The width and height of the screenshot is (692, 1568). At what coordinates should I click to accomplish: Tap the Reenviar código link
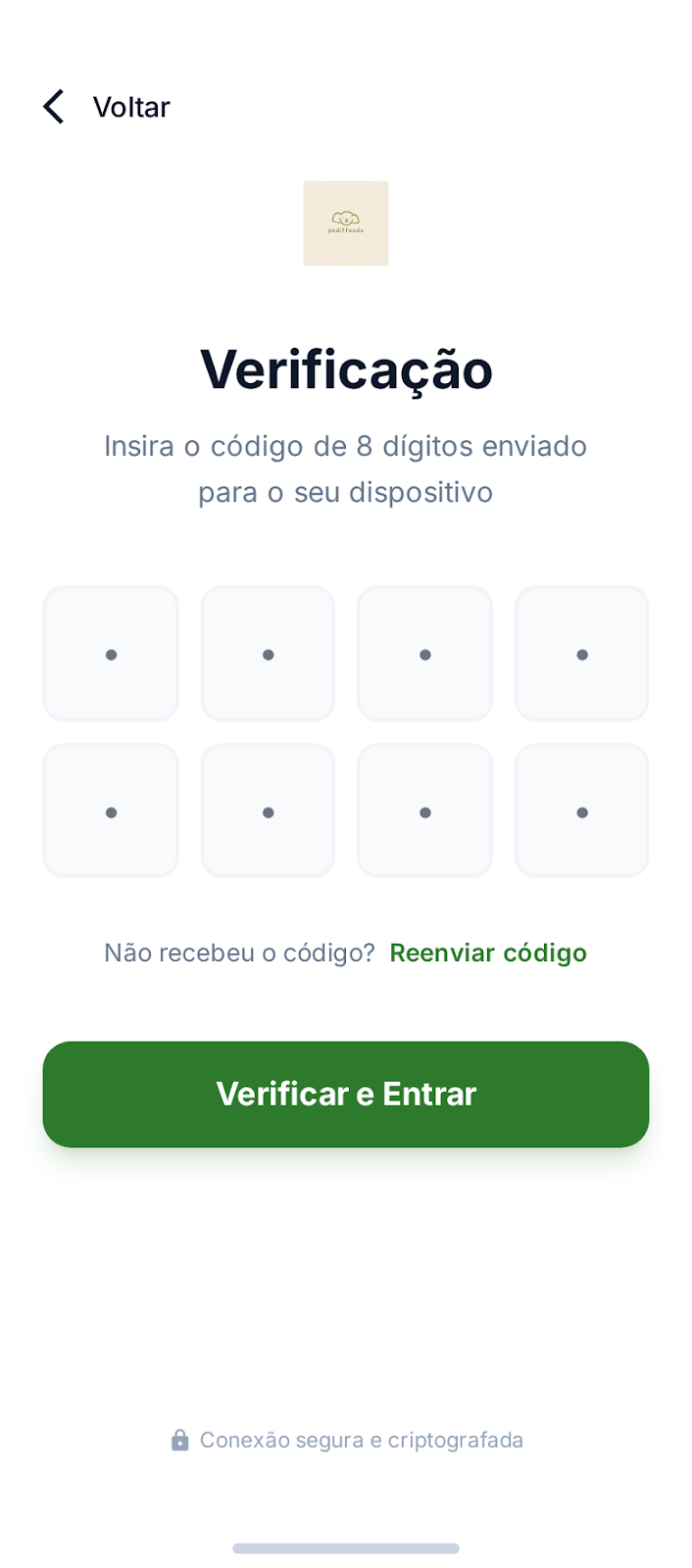(x=488, y=953)
